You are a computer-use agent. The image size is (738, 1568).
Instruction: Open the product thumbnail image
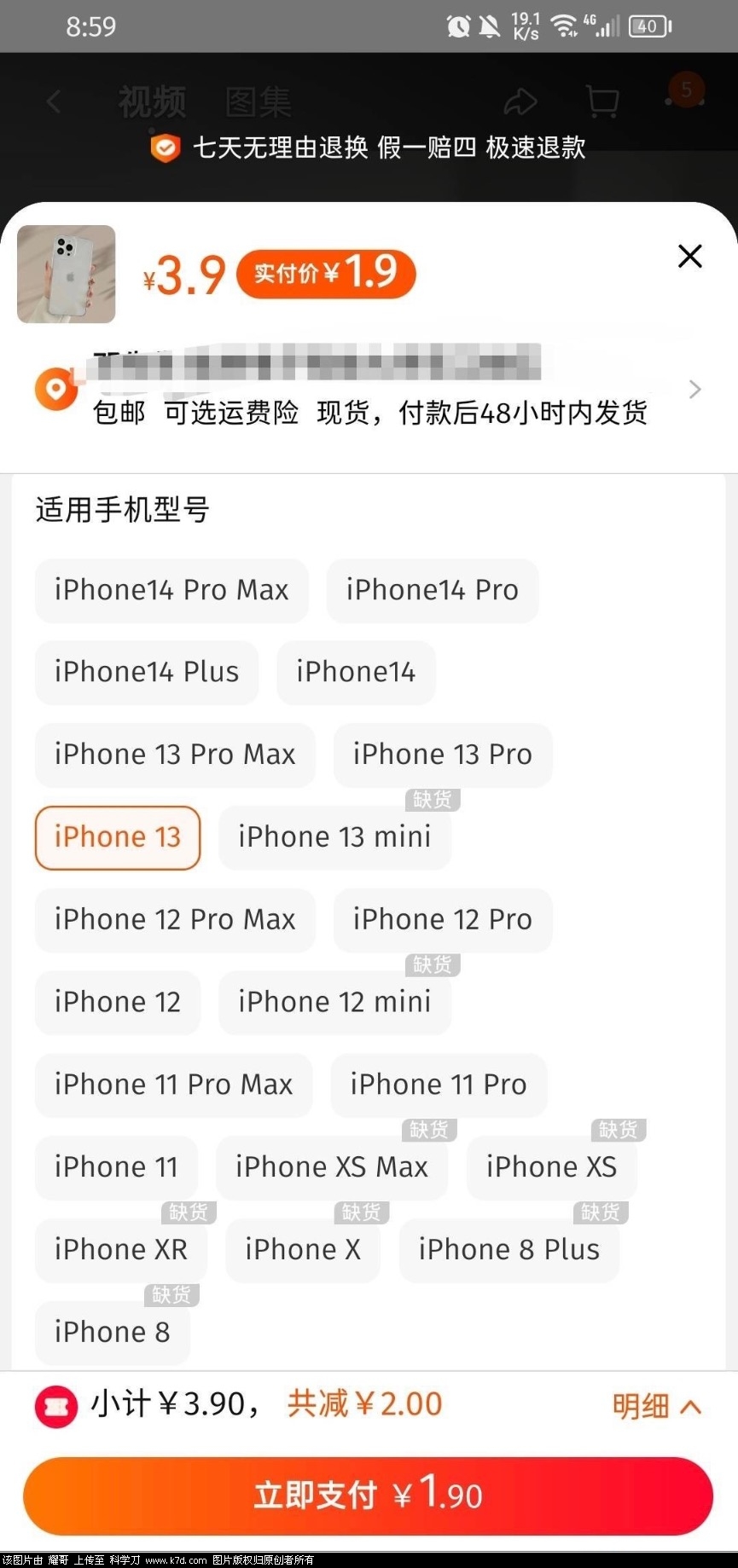point(67,274)
